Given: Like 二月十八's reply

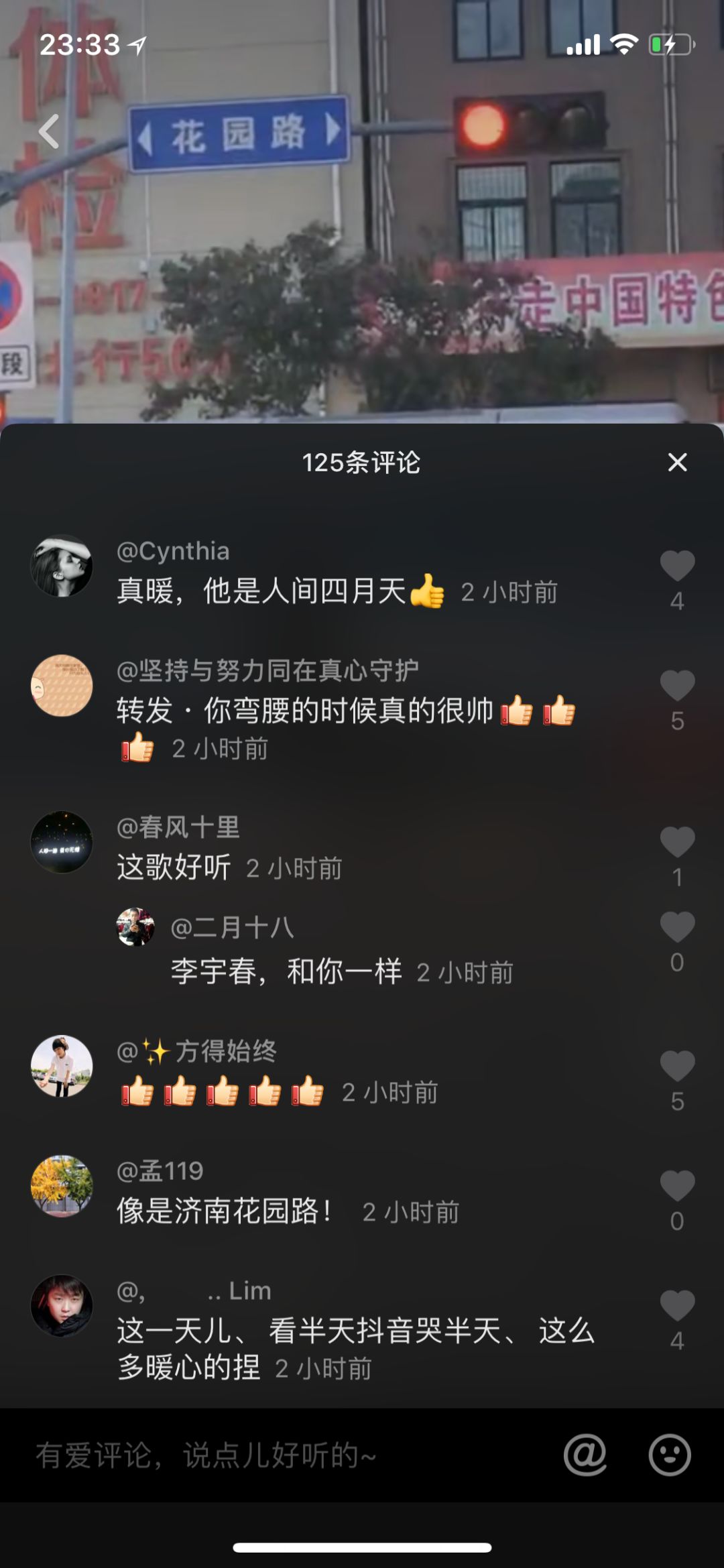Looking at the screenshot, I should pyautogui.click(x=677, y=928).
